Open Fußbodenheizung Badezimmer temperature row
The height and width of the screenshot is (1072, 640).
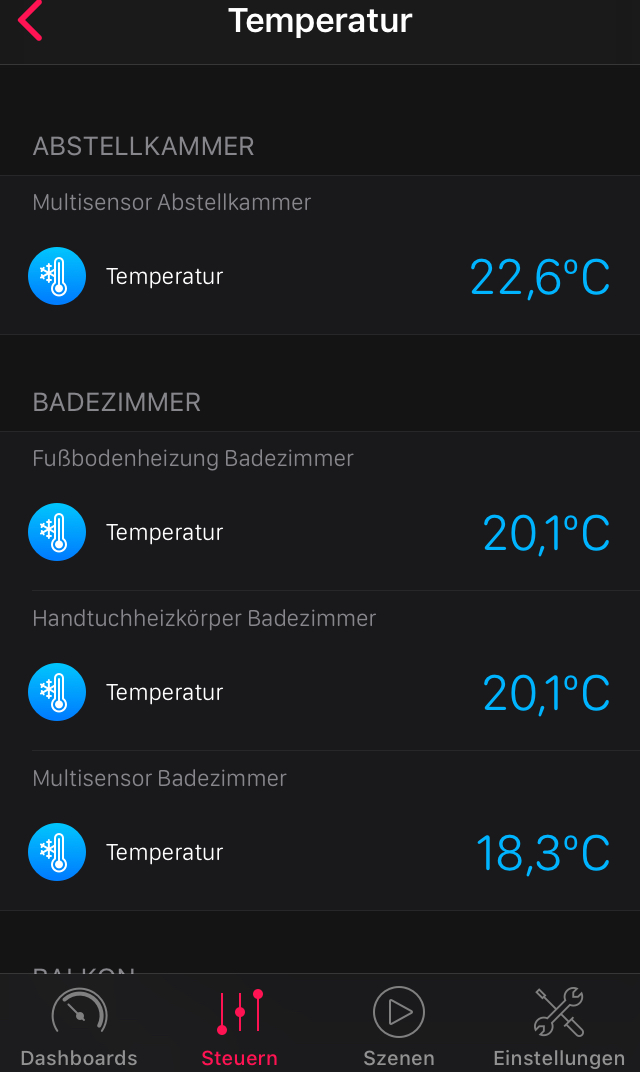[x=320, y=532]
